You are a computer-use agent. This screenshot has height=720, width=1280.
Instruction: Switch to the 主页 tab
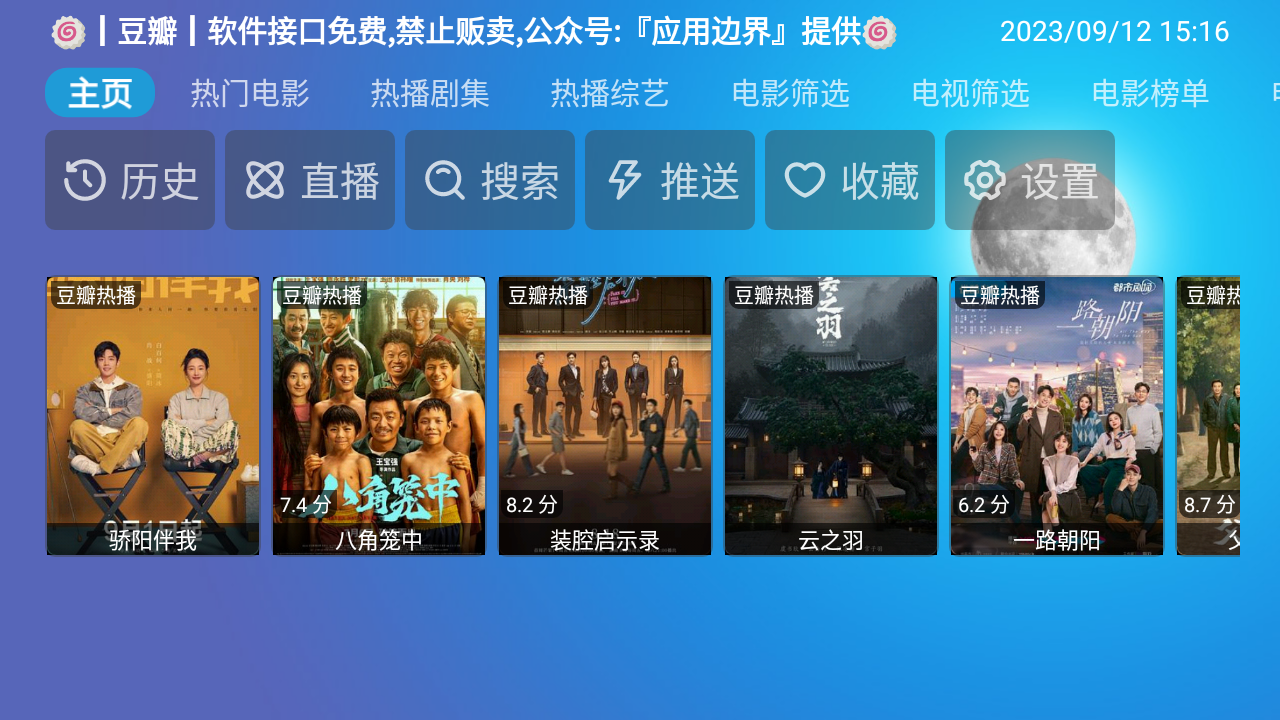[100, 93]
